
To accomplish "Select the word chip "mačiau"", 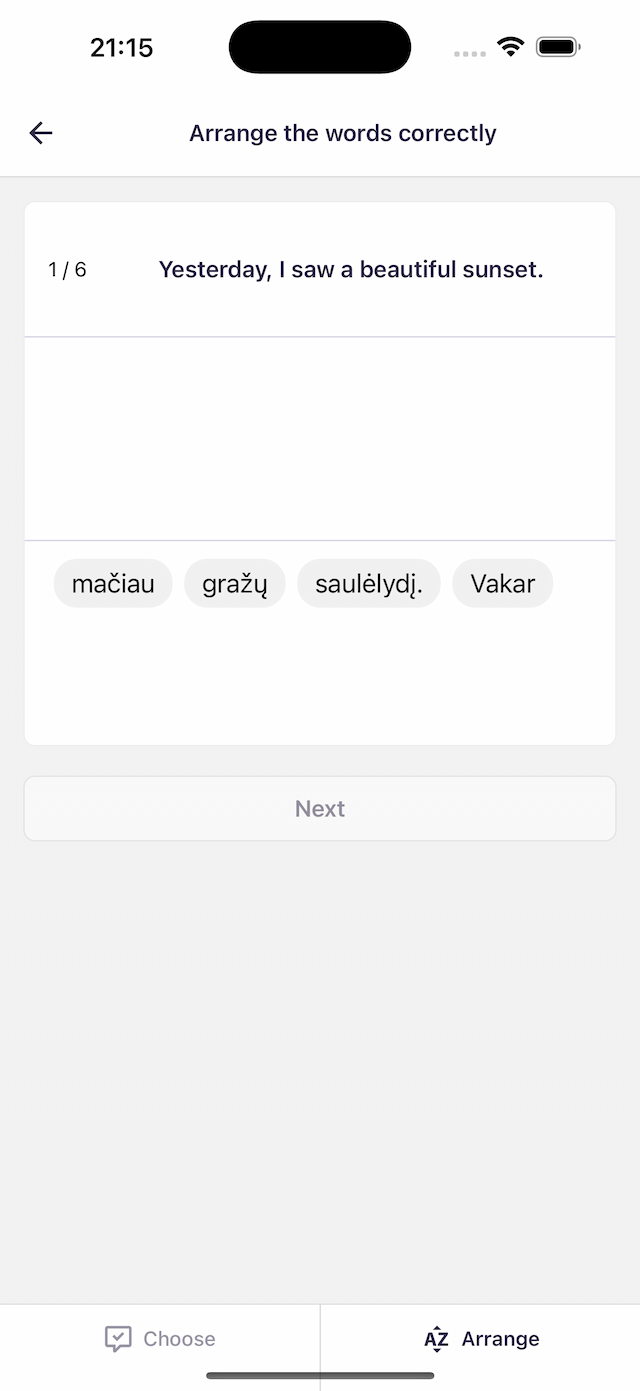I will pos(113,584).
